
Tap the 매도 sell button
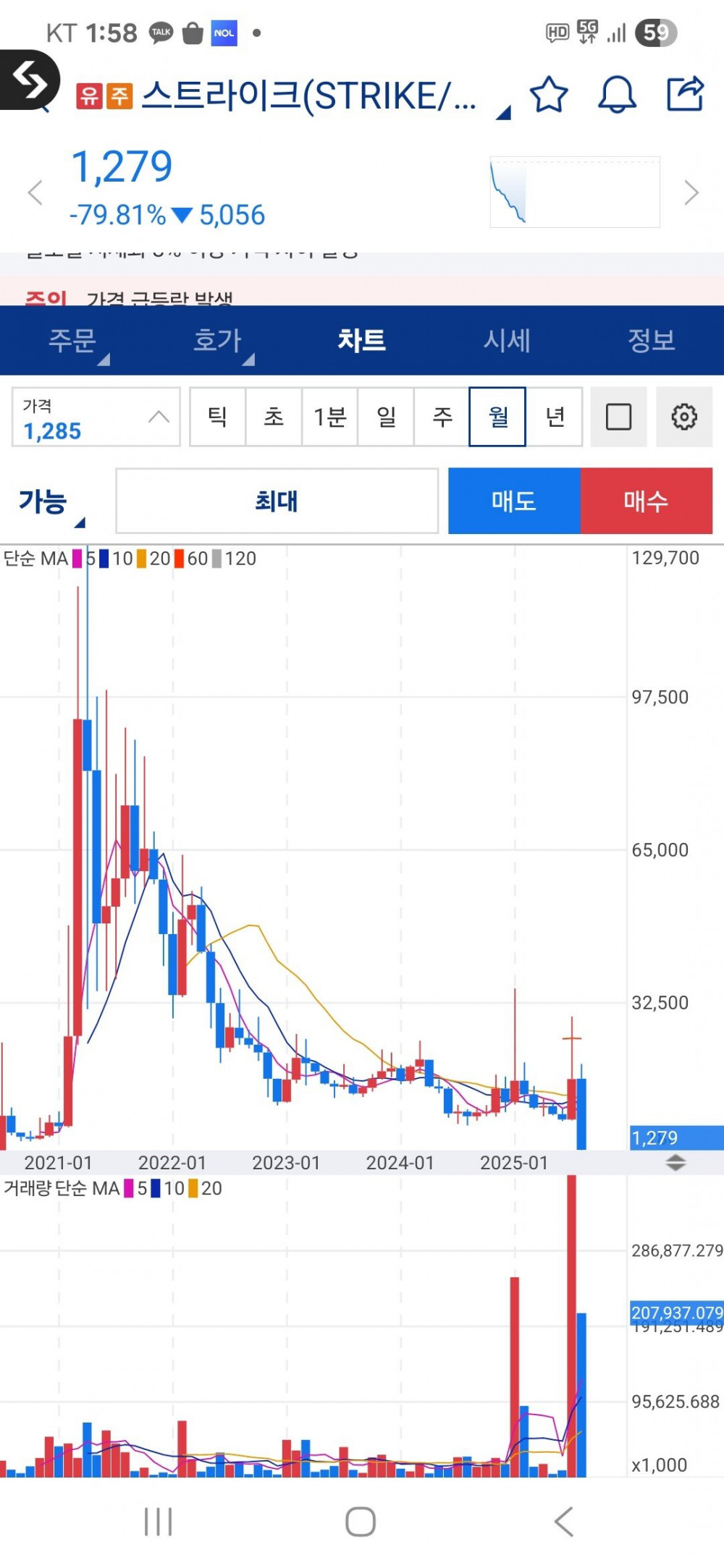pos(514,501)
